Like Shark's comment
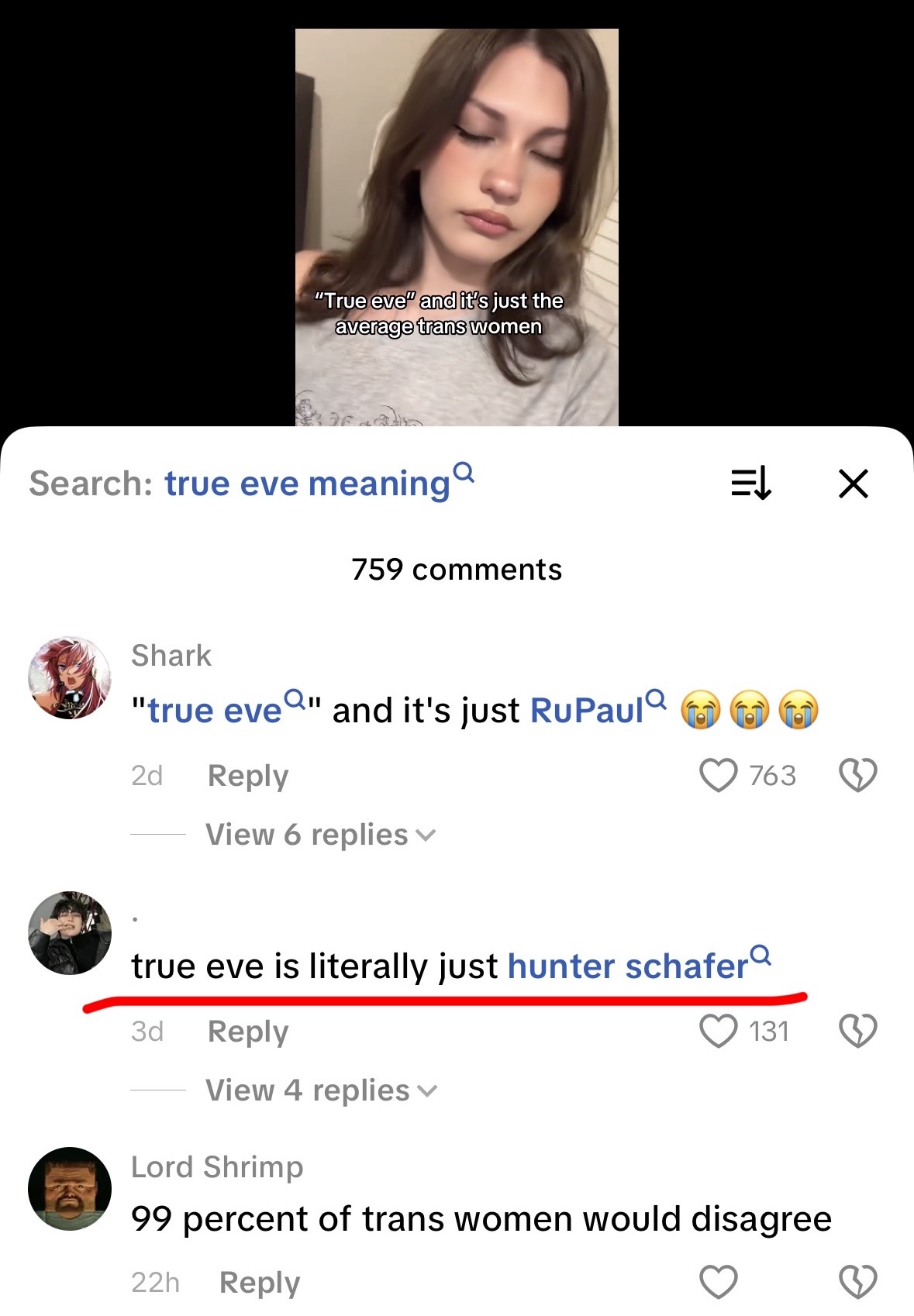914x1316 pixels. (719, 775)
